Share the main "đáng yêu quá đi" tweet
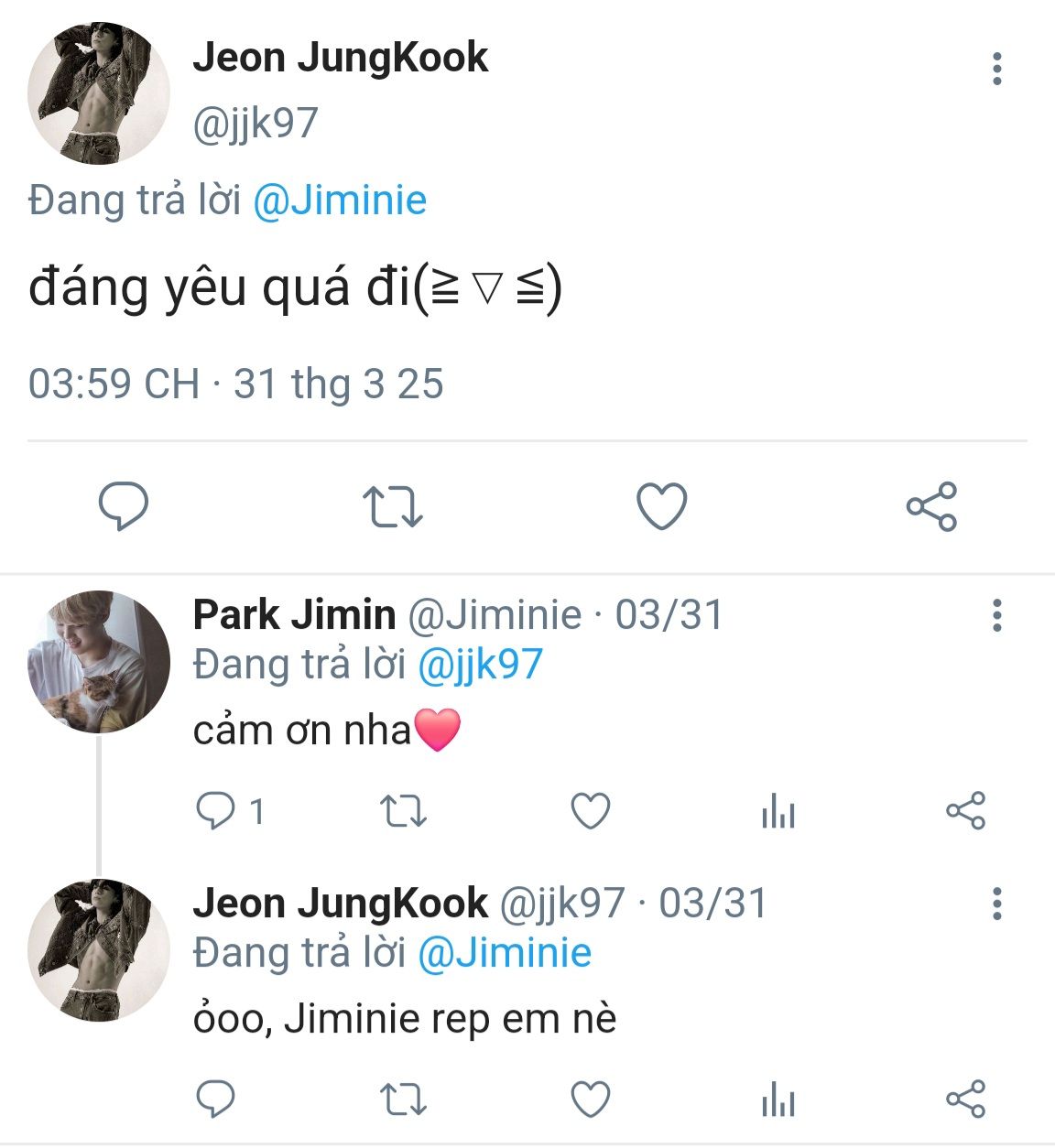Viewport: 1055px width, 1148px height. coord(931,506)
